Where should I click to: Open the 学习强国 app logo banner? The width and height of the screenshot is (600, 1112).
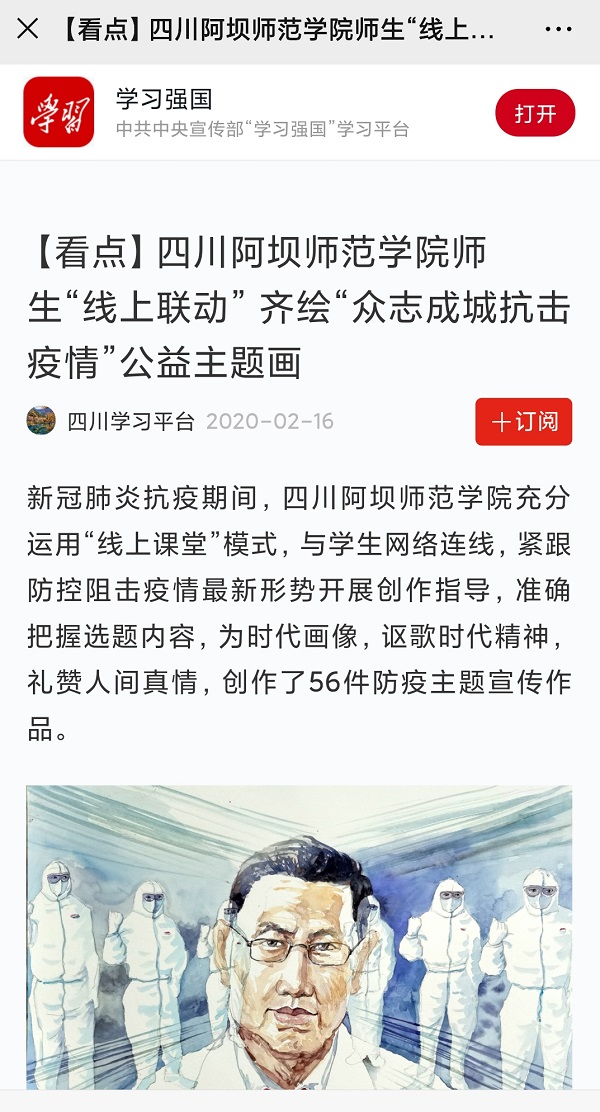click(58, 112)
